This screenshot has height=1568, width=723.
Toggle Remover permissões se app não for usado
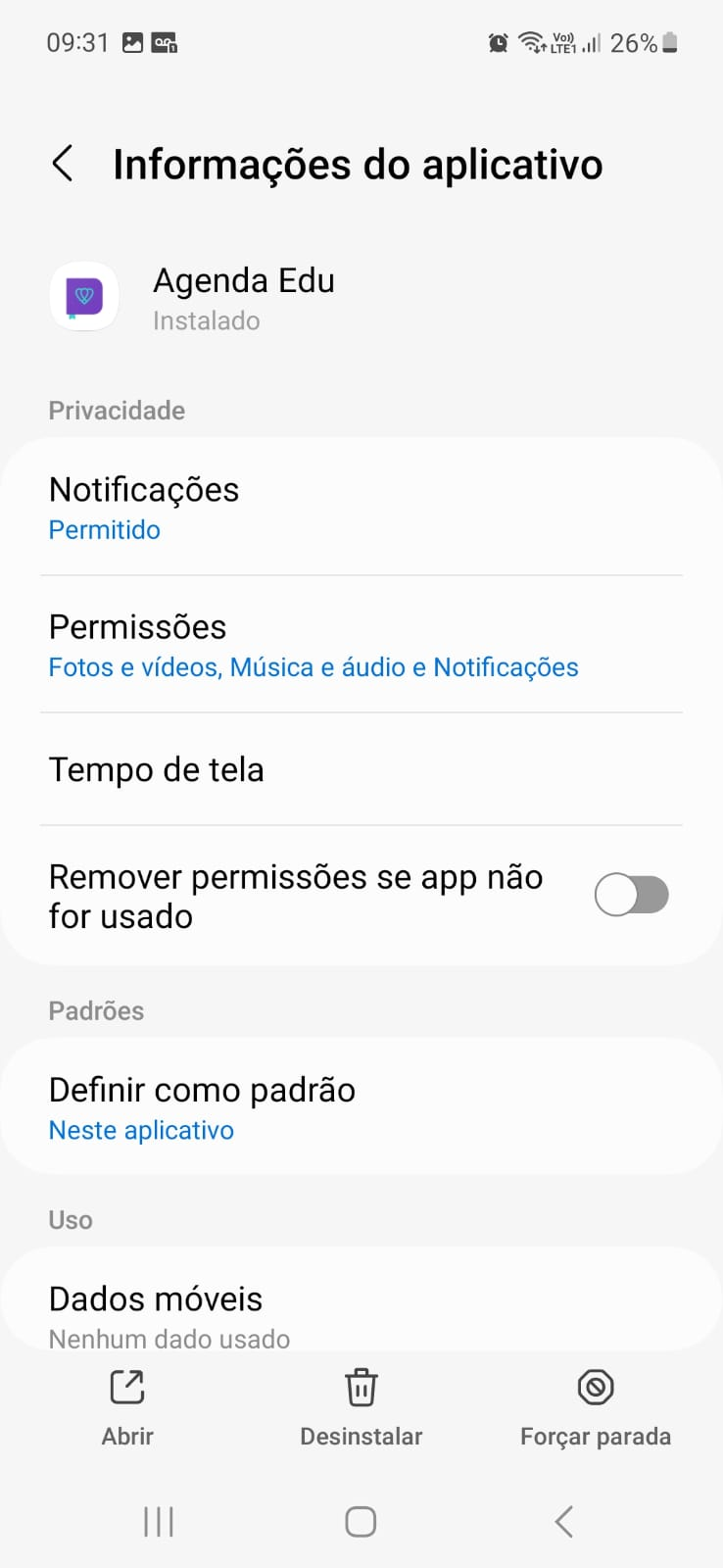click(x=631, y=896)
